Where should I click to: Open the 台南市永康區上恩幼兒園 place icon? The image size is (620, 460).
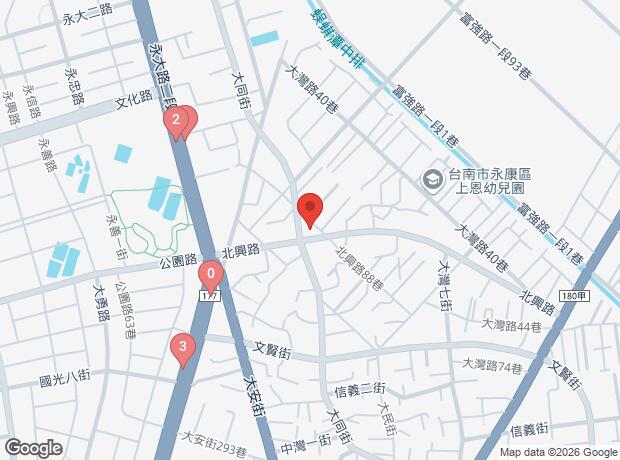pos(433,181)
